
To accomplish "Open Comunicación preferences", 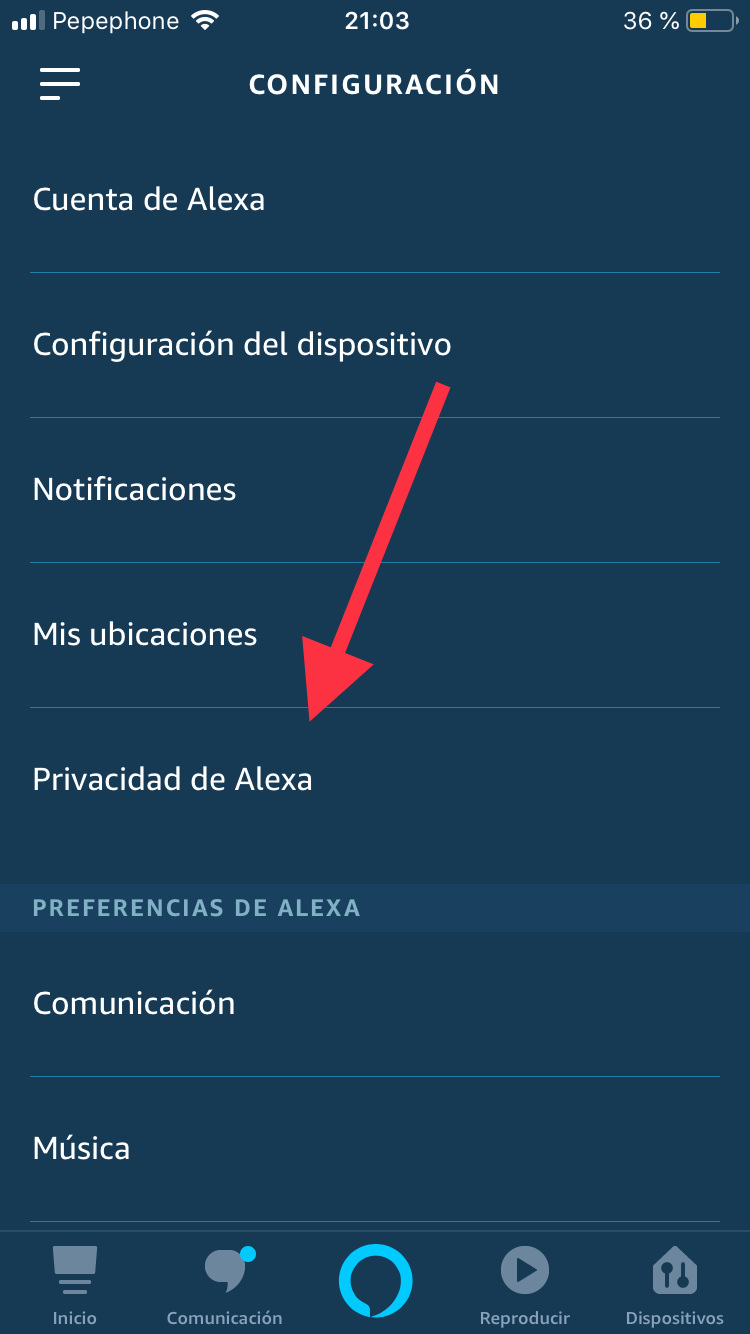I will click(134, 1003).
